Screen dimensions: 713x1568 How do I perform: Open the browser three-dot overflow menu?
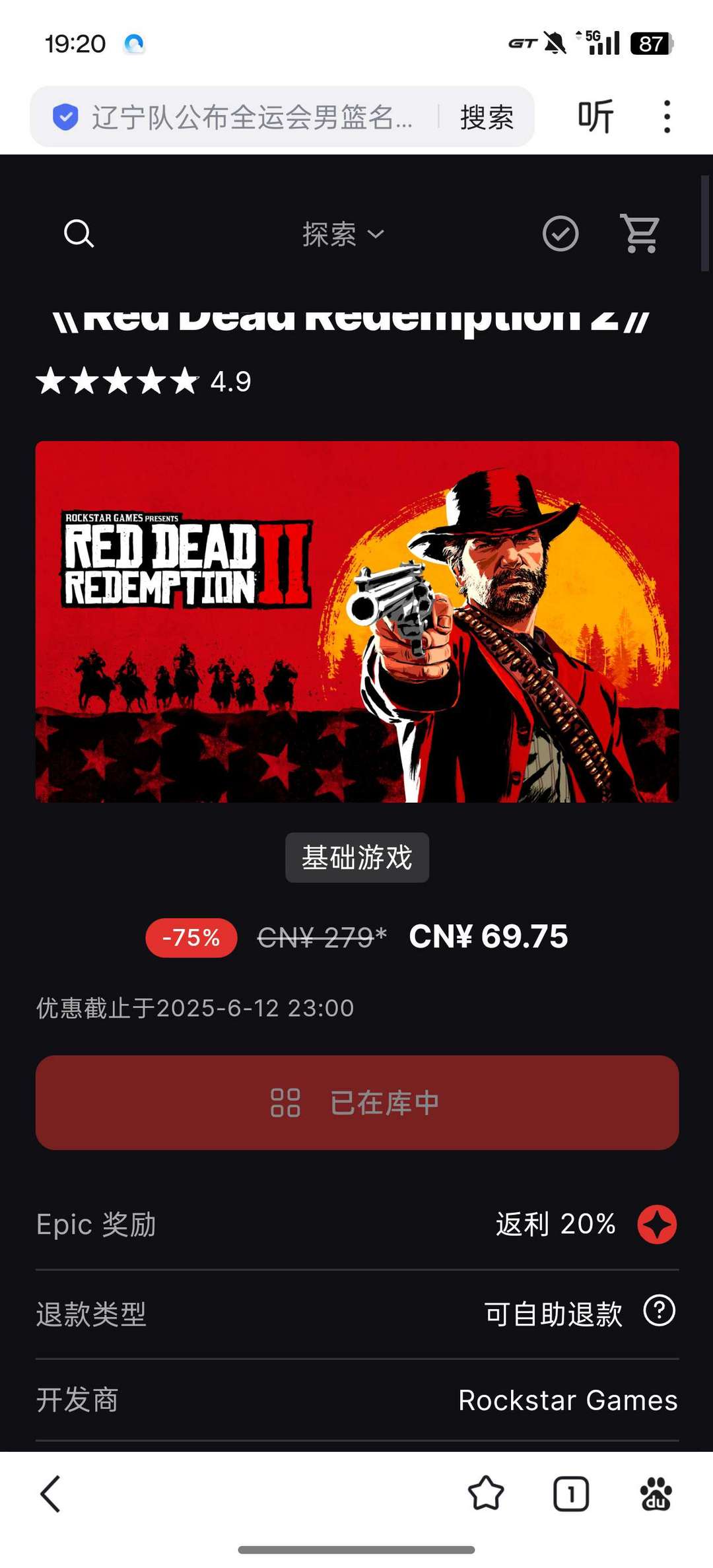(x=667, y=117)
